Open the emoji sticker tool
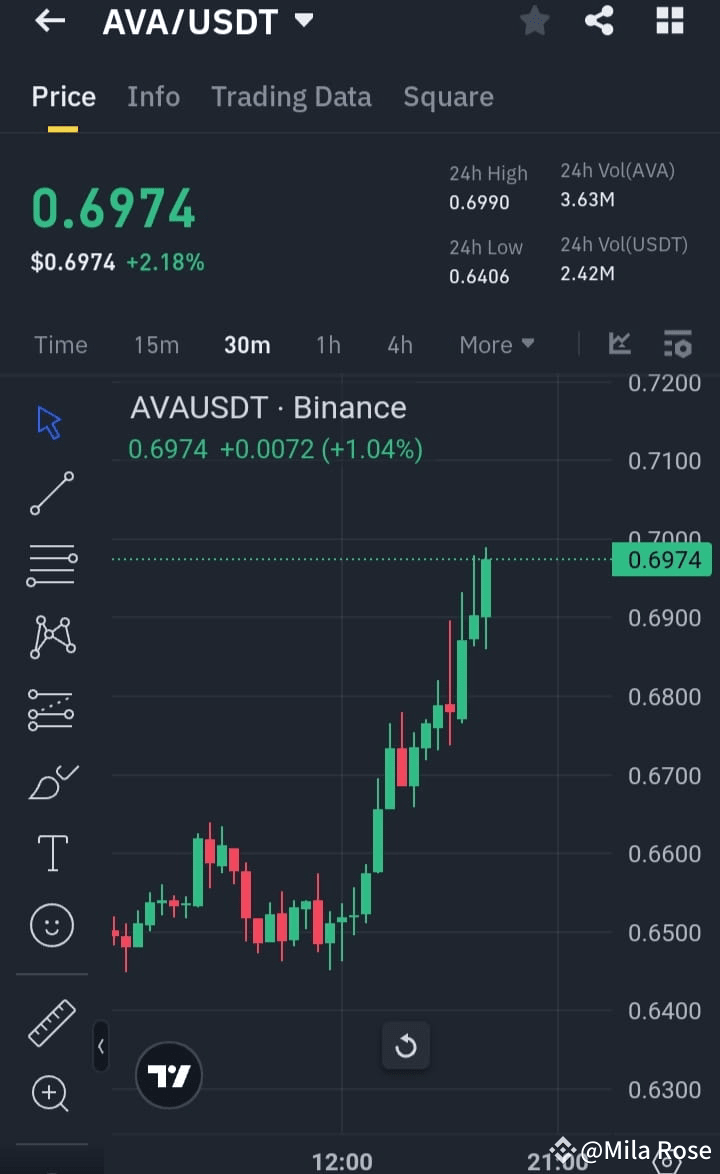 50,926
